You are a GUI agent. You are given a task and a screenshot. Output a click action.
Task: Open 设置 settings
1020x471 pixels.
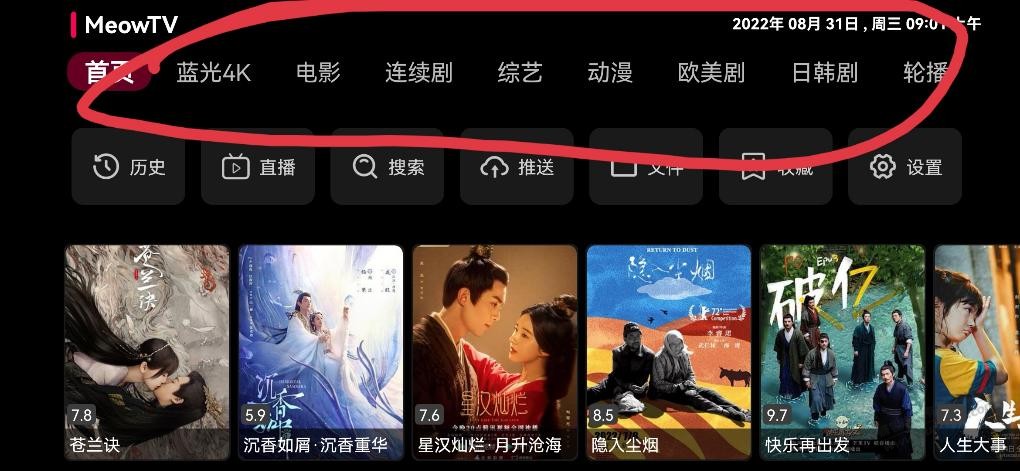click(x=905, y=167)
